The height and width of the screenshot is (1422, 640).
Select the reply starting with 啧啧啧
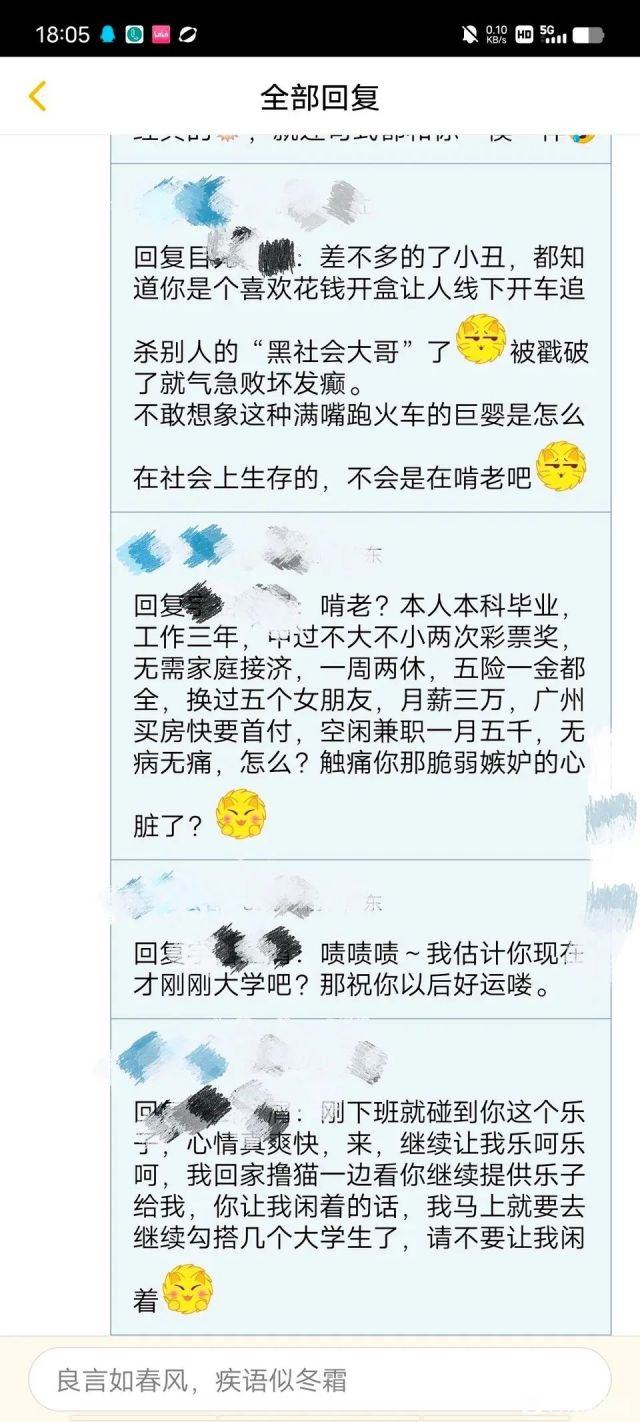[360, 968]
